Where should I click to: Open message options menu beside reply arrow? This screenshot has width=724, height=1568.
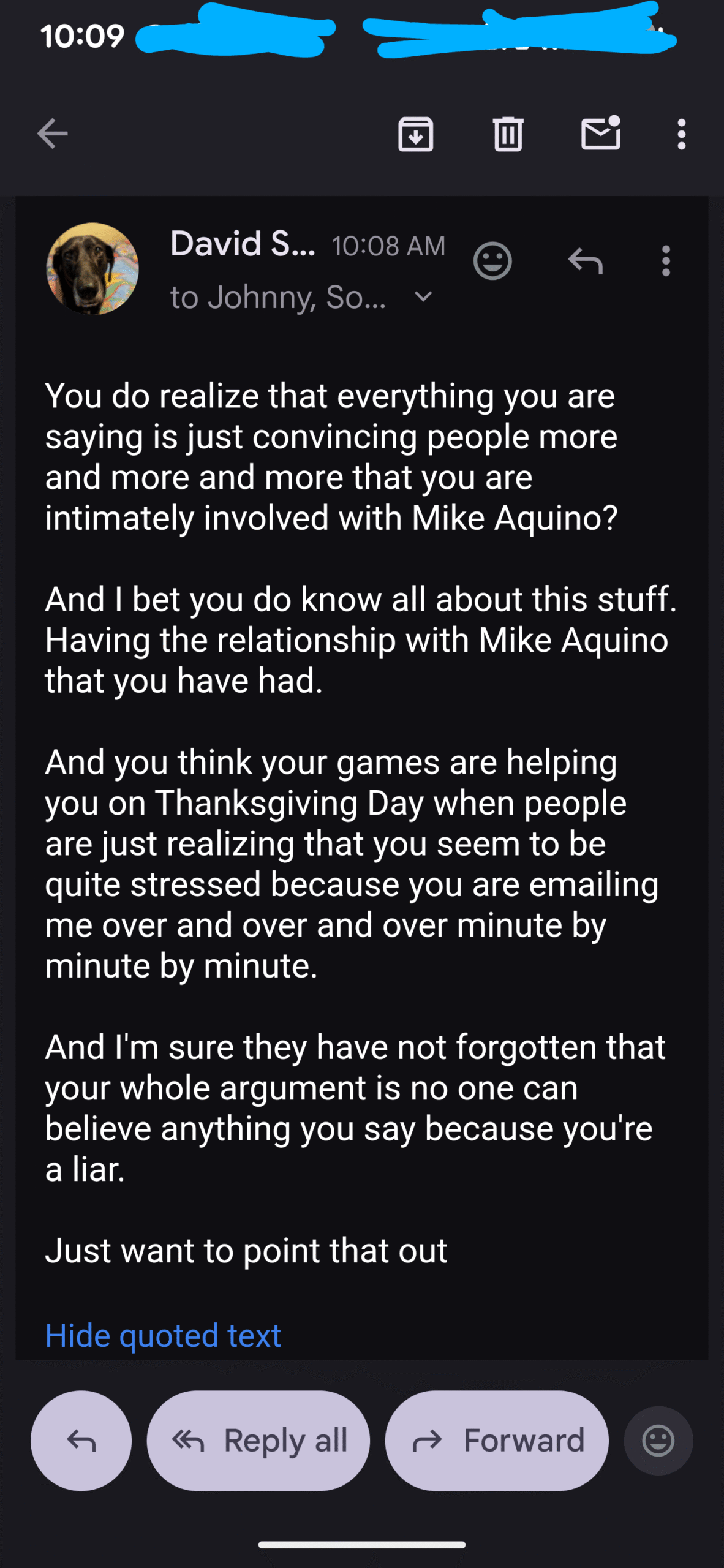point(666,262)
